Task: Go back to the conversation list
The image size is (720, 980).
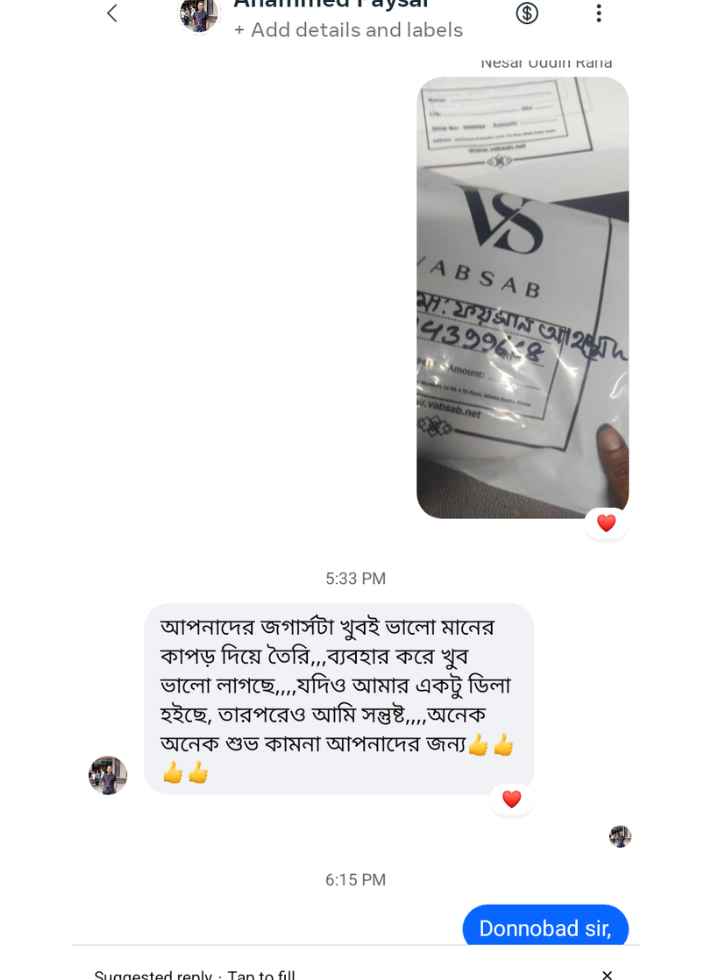Action: coord(112,13)
